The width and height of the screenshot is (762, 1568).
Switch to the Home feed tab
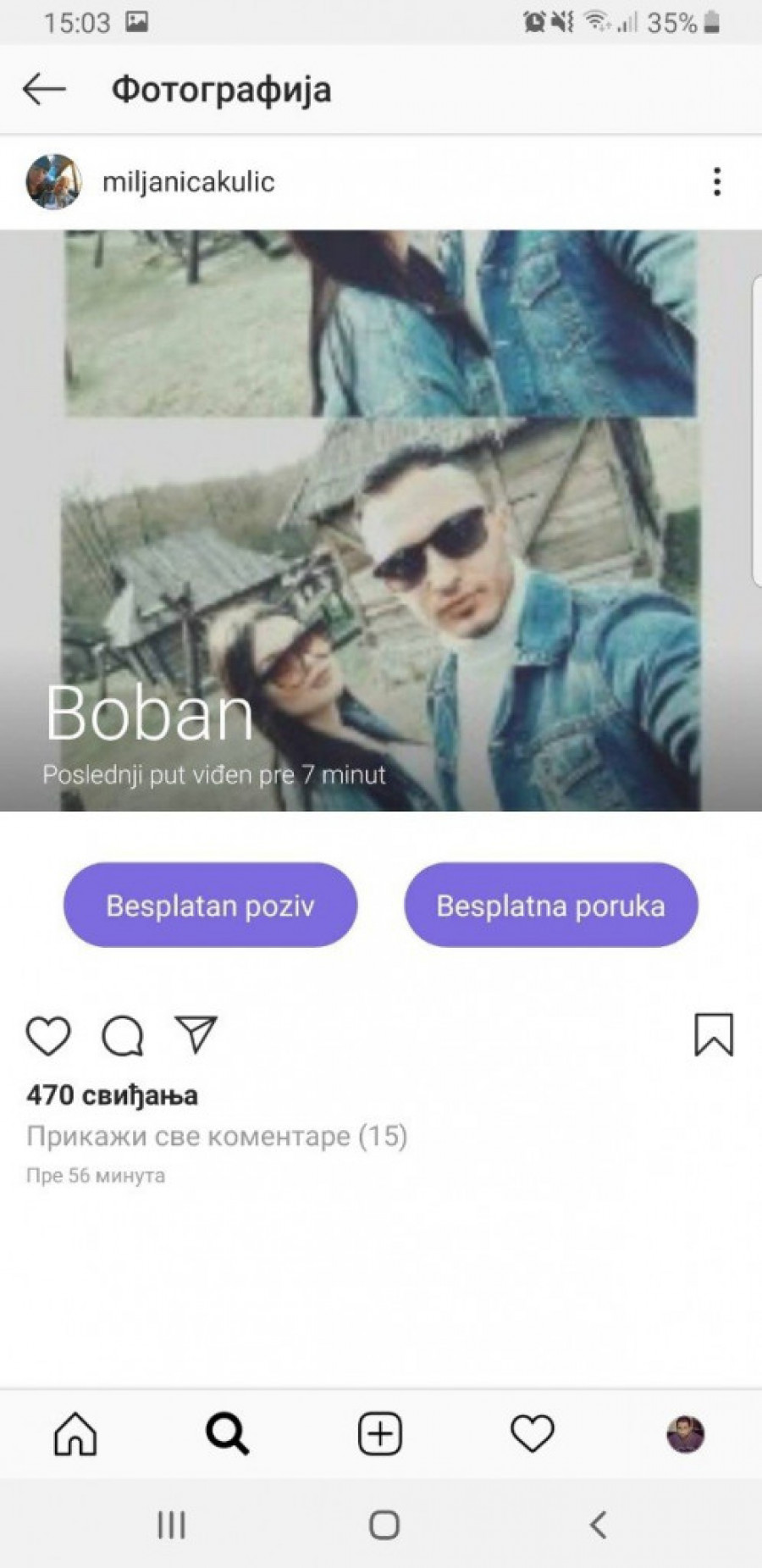point(75,1434)
